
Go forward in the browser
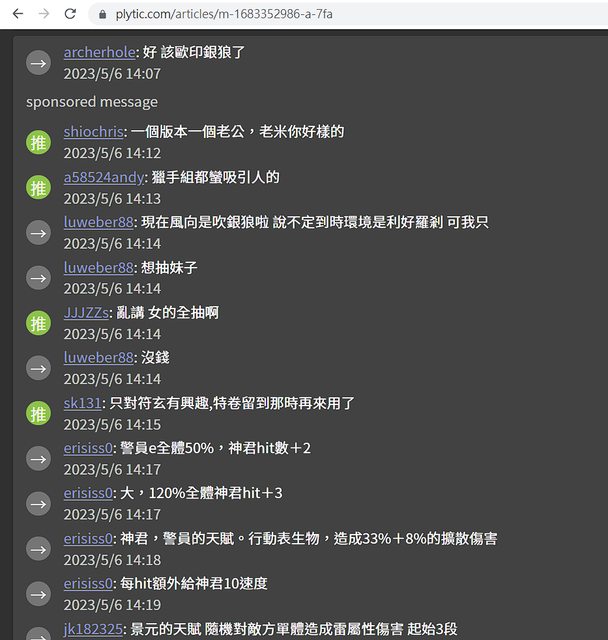pos(43,14)
